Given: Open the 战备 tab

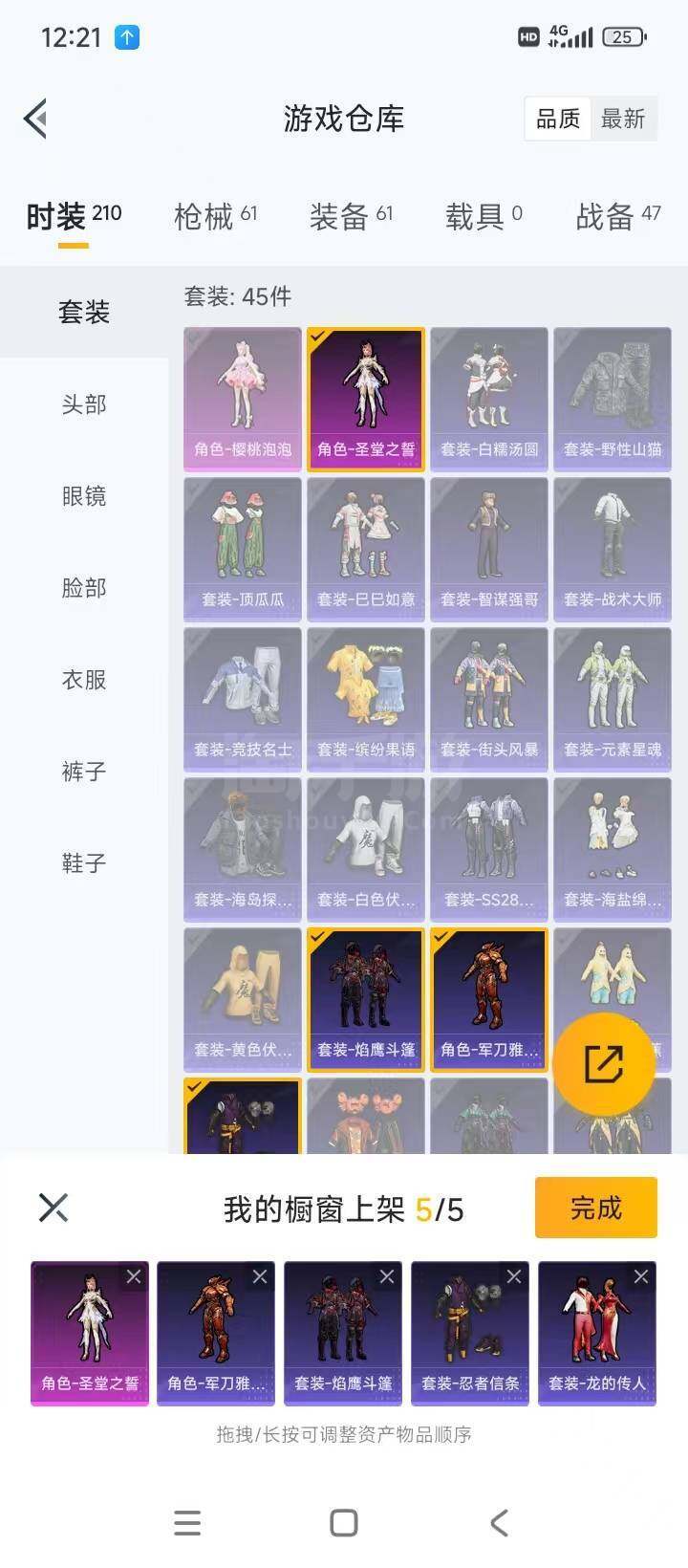Looking at the screenshot, I should (x=618, y=217).
